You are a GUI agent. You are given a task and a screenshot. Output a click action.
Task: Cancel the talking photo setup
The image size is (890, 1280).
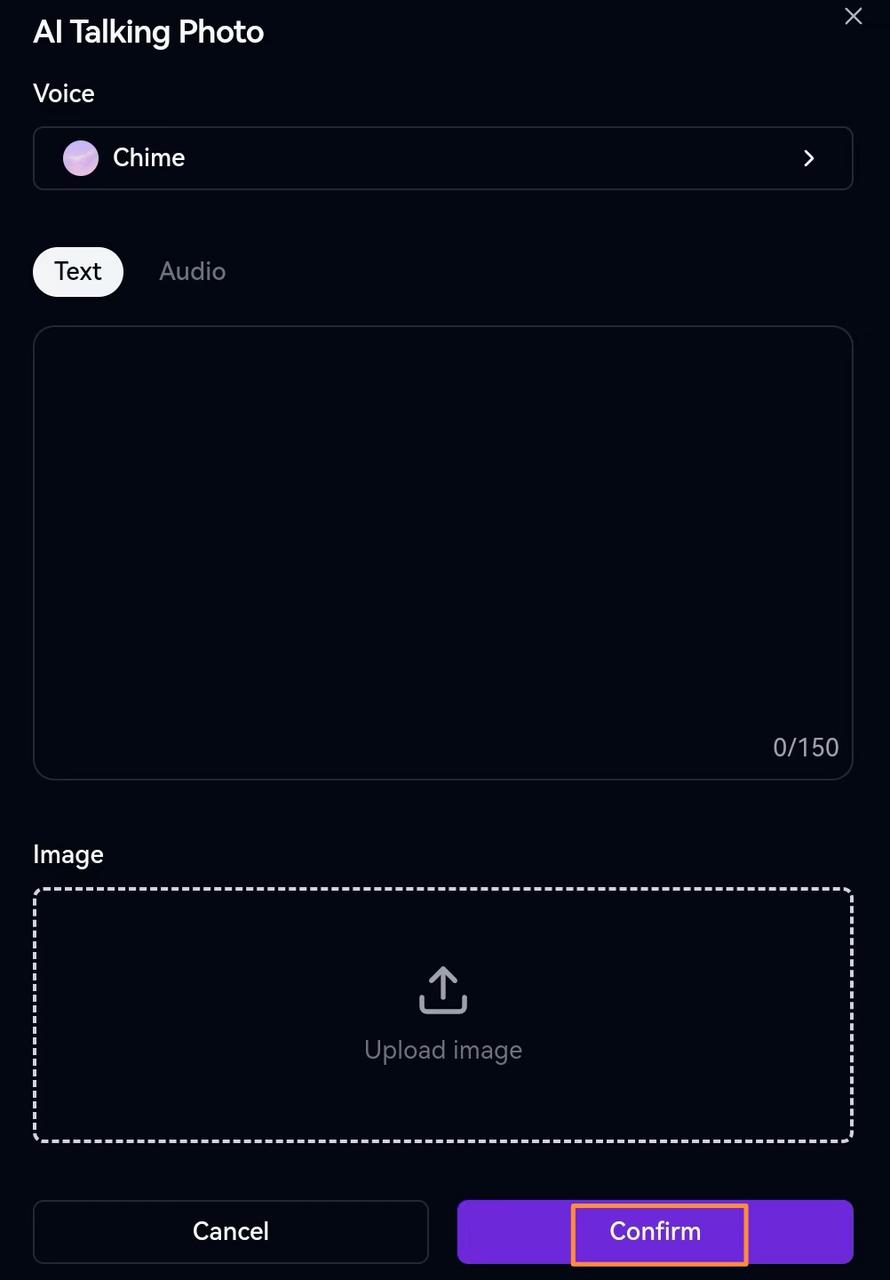(230, 1231)
